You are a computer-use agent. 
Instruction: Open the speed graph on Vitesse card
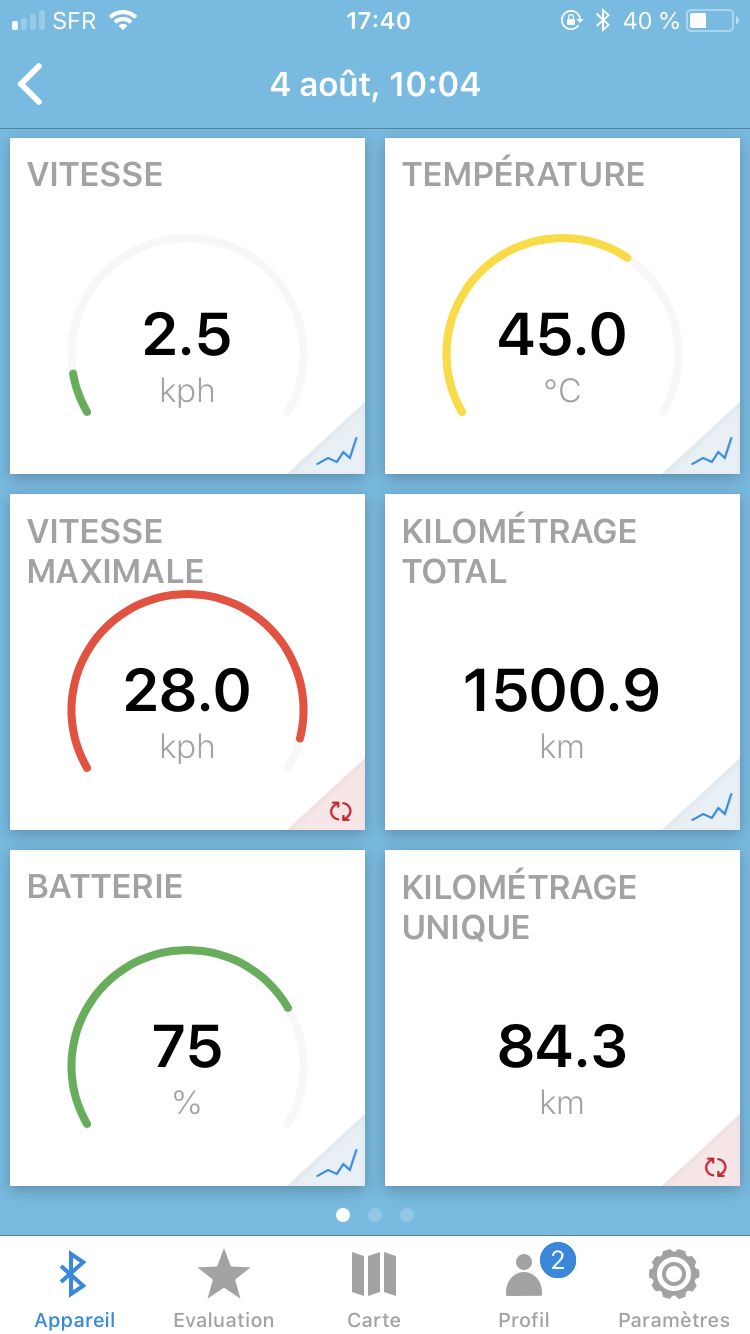point(337,453)
